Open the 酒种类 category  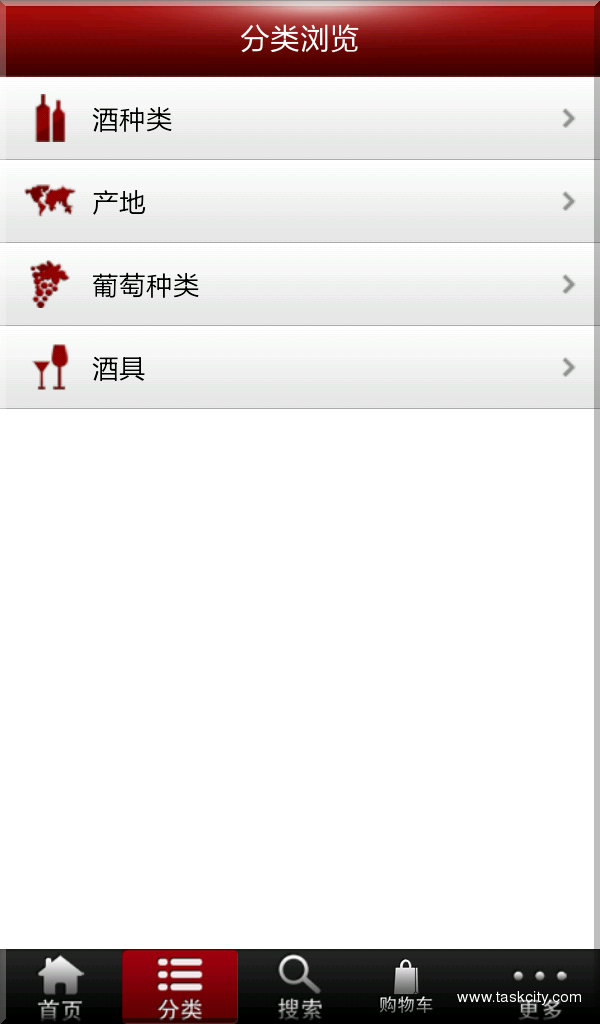(299, 119)
